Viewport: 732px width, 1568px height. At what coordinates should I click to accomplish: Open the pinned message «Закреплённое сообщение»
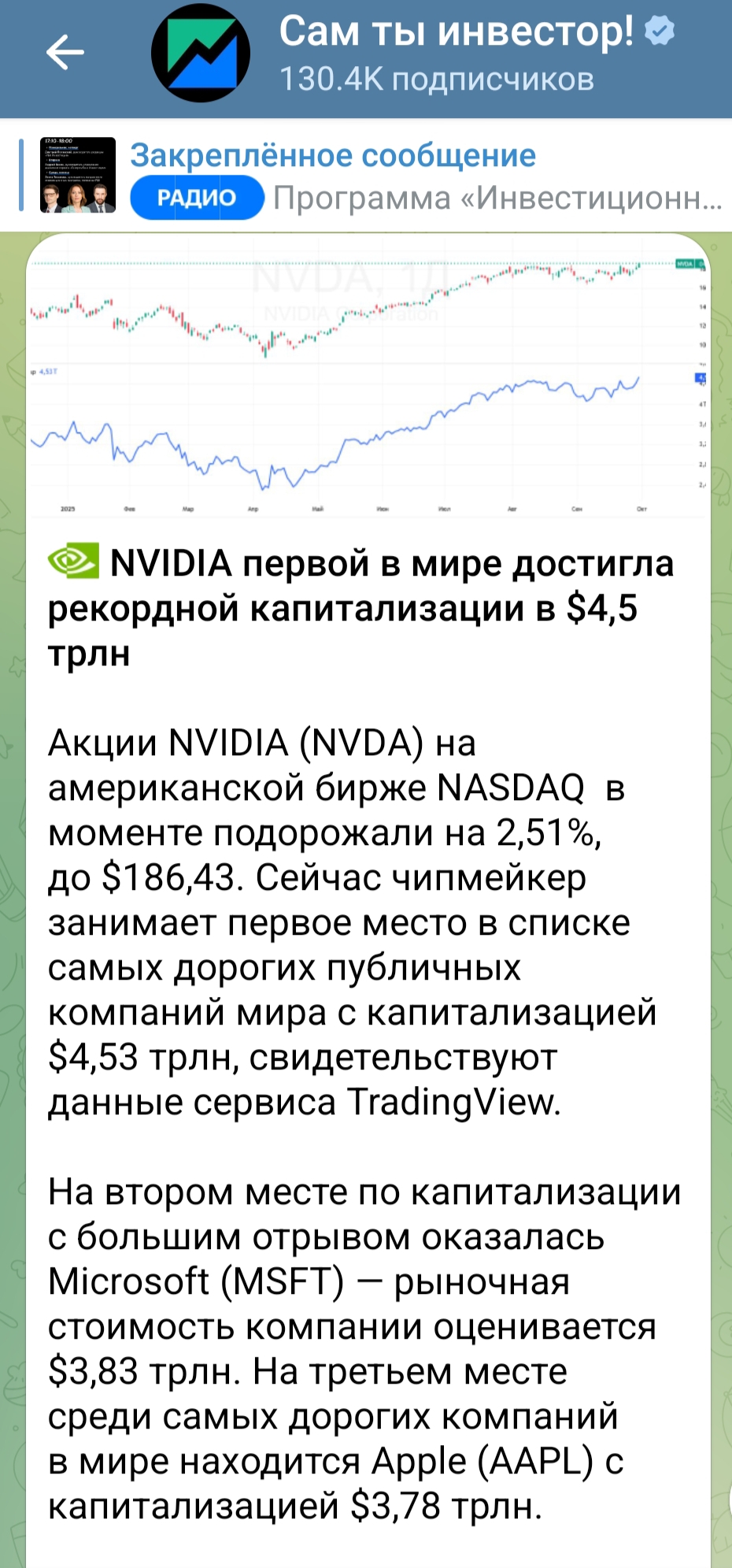click(x=425, y=176)
